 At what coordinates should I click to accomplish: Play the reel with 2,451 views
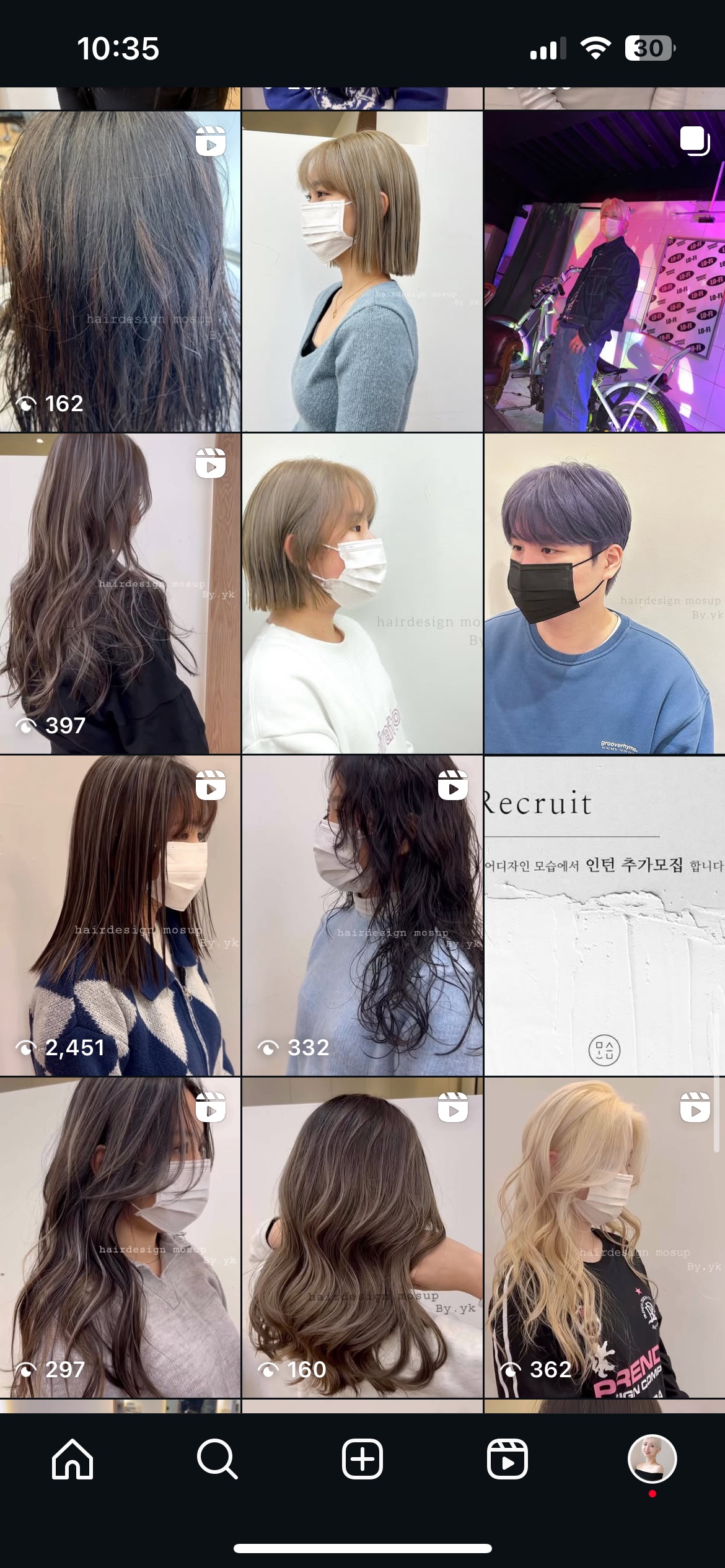click(120, 915)
